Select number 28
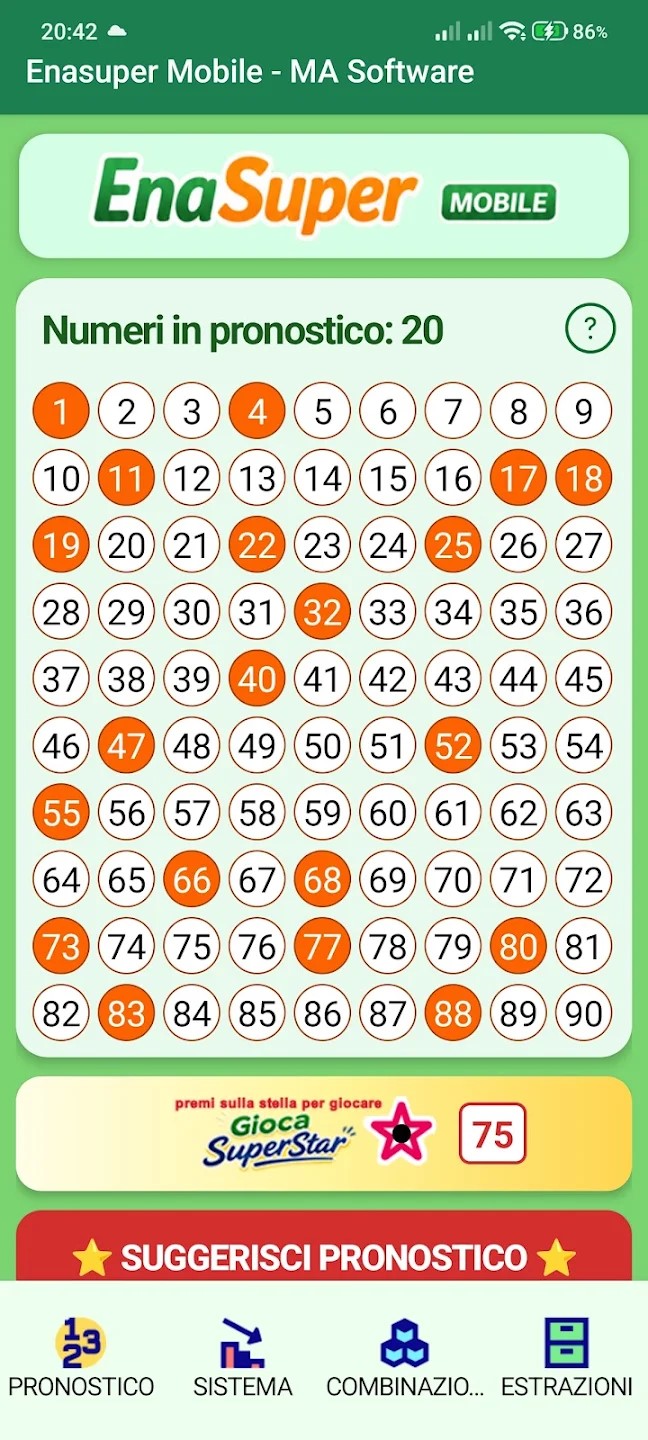This screenshot has height=1440, width=648. pos(61,612)
